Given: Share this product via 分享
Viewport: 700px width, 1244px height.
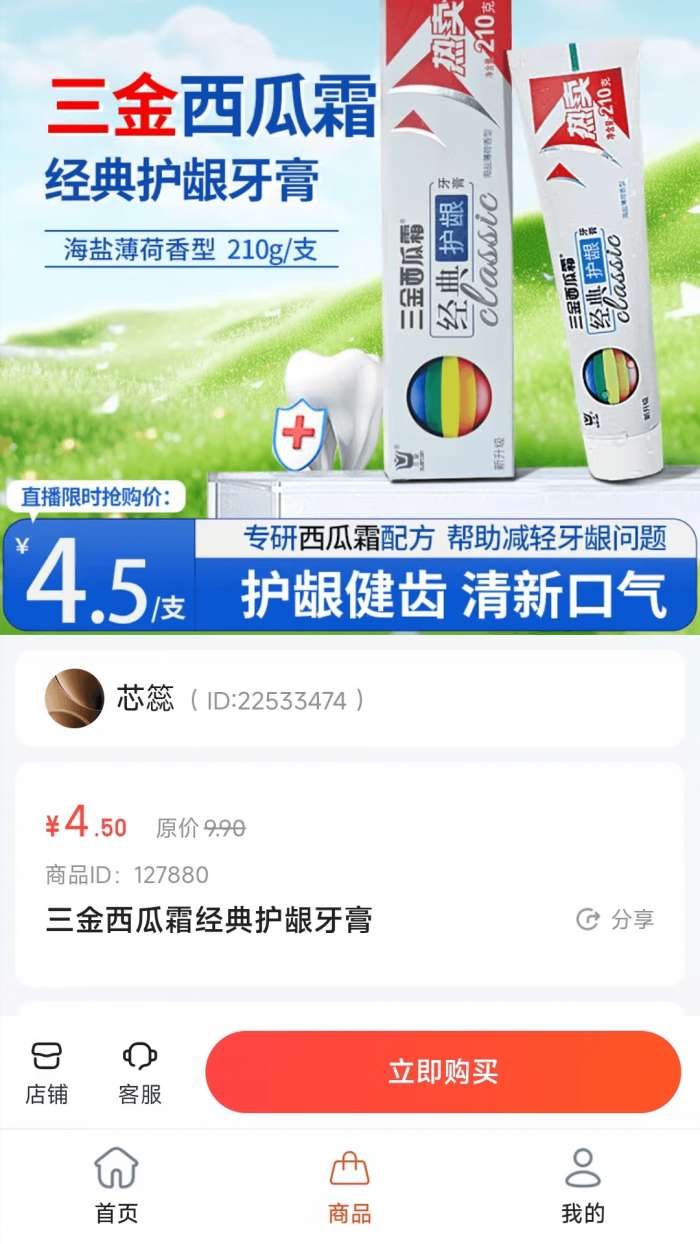Looking at the screenshot, I should 616,920.
